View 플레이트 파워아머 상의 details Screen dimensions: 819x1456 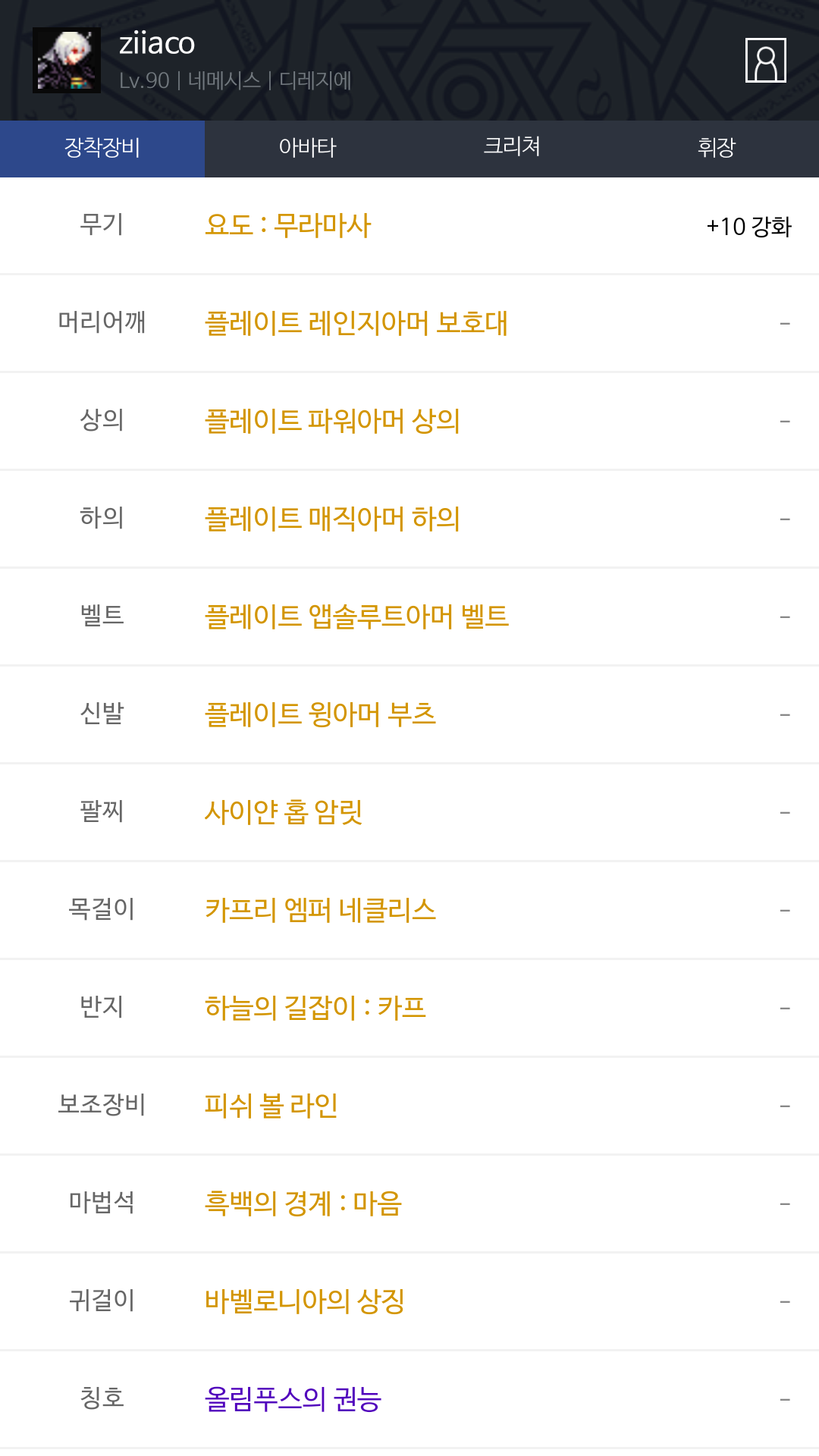[x=332, y=421]
